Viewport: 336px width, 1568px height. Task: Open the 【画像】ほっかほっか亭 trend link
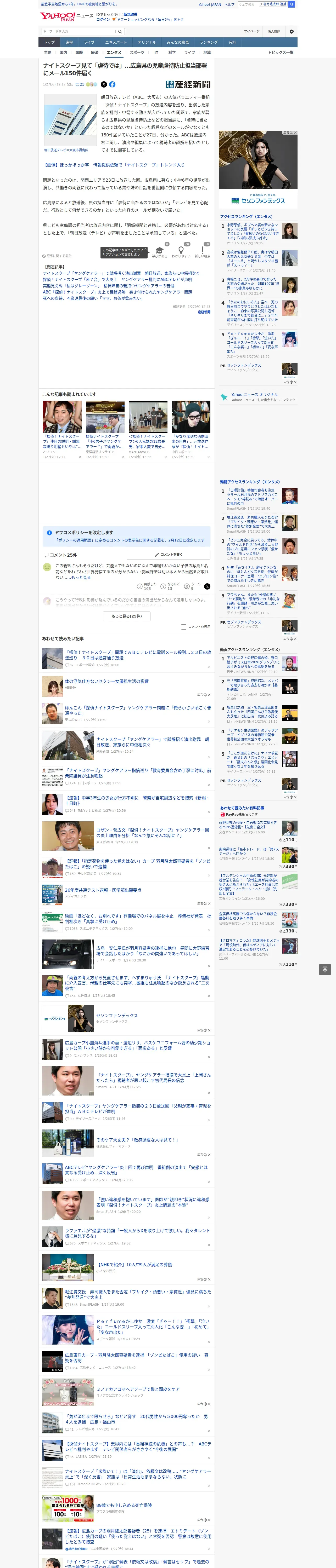[114, 165]
